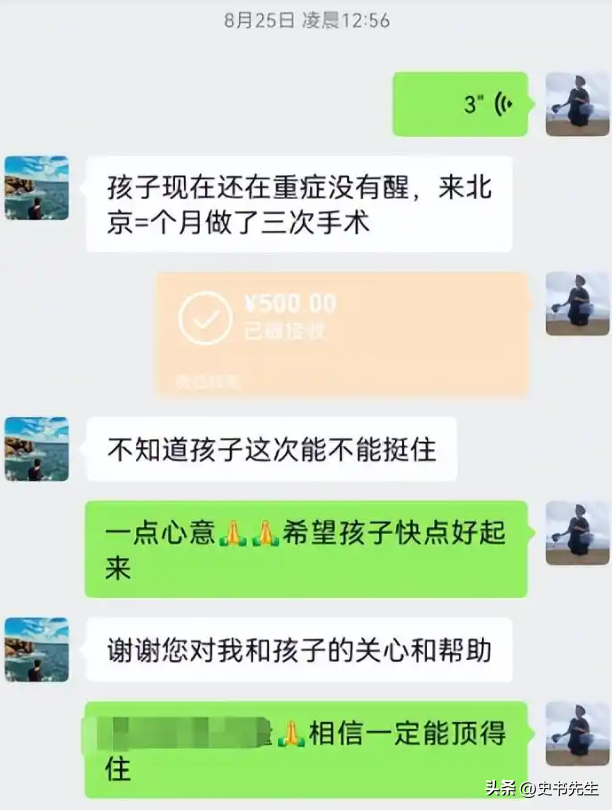Open the contact avatar beside the 不知道孩子这次能不能挺住 message
This screenshot has width=612, height=810.
coord(37,449)
